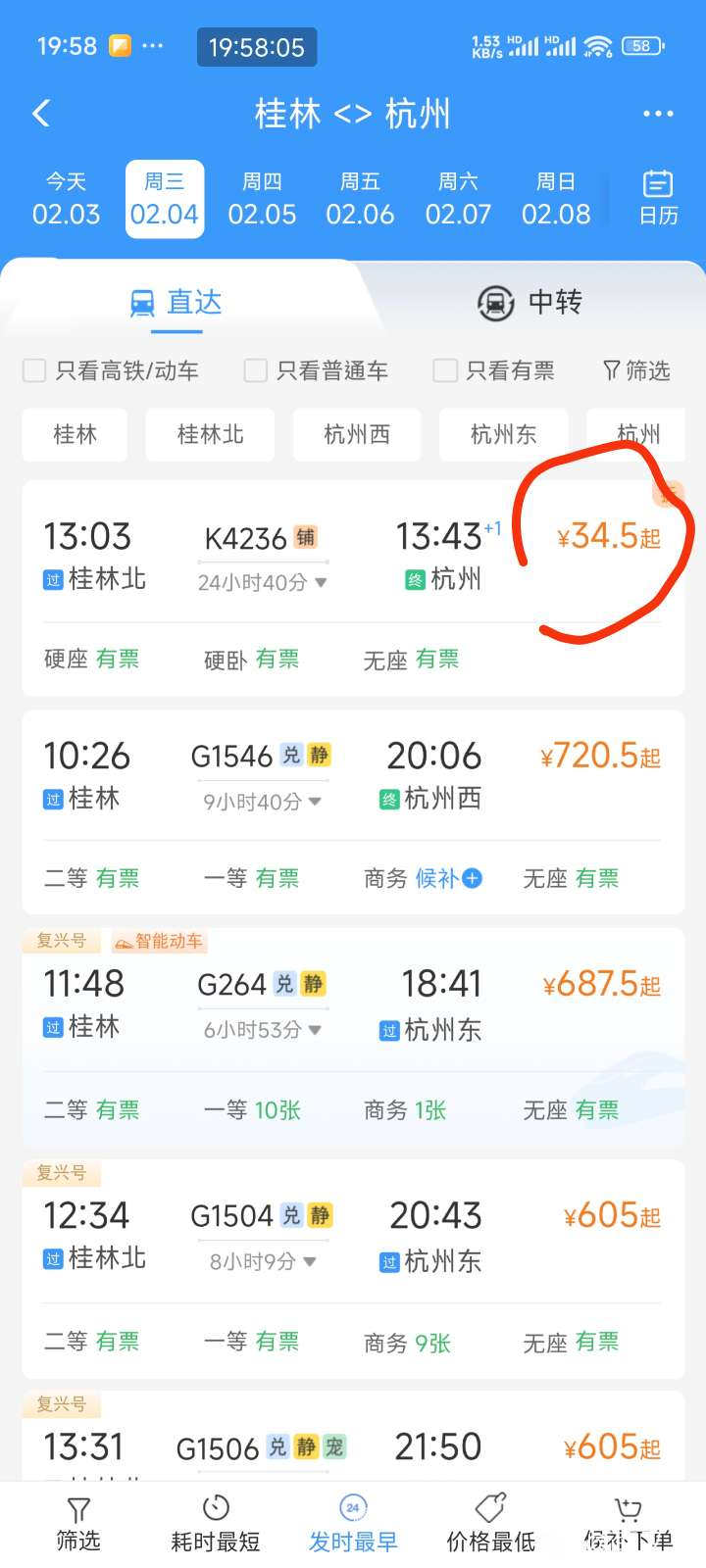
Task: Check 只看普通车 filter
Action: point(256,370)
